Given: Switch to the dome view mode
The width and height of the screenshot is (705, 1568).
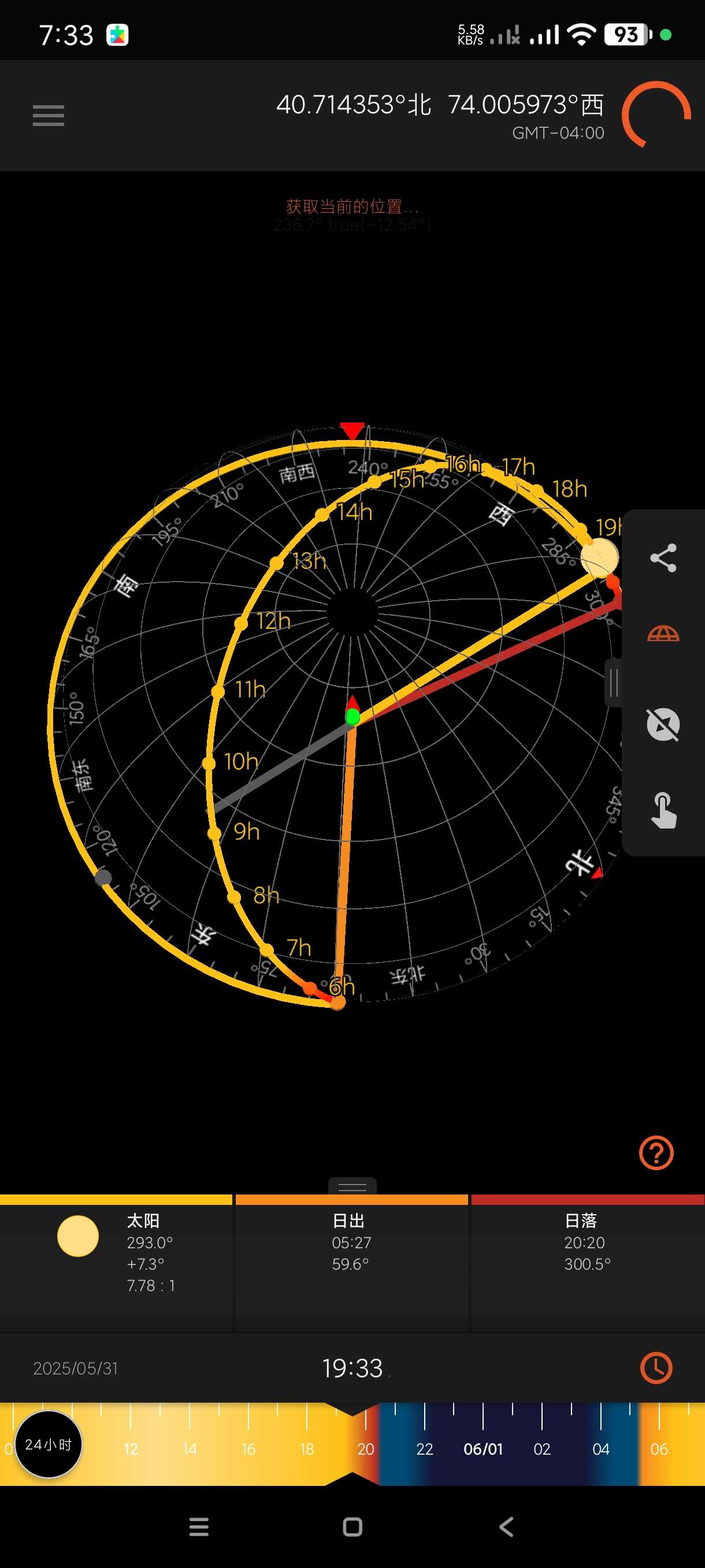Looking at the screenshot, I should (x=663, y=634).
